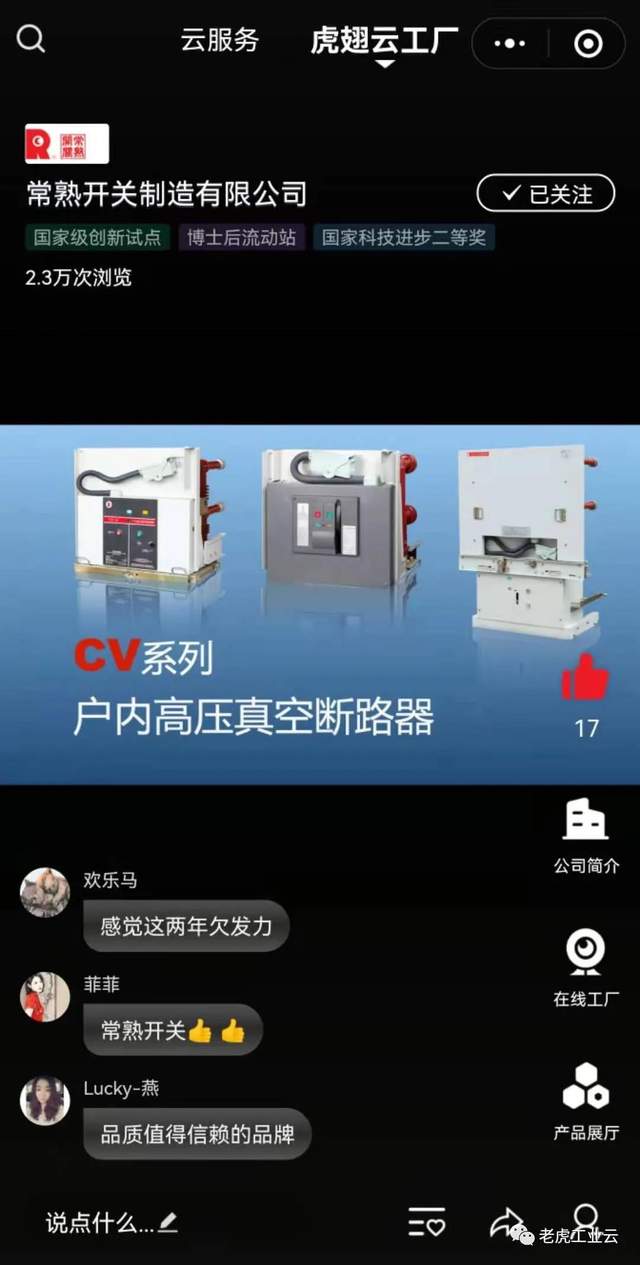Switch to the 云服务 tab

tap(219, 40)
